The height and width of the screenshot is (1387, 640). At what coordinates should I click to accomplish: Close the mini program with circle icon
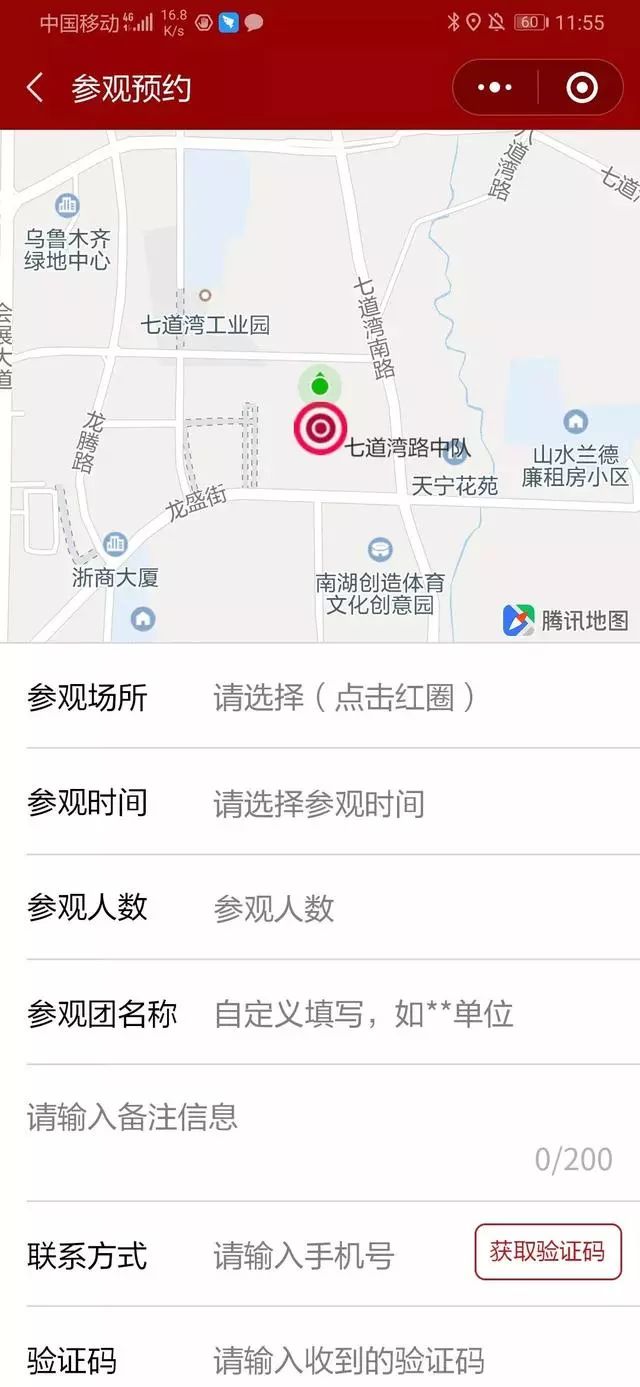click(x=582, y=88)
